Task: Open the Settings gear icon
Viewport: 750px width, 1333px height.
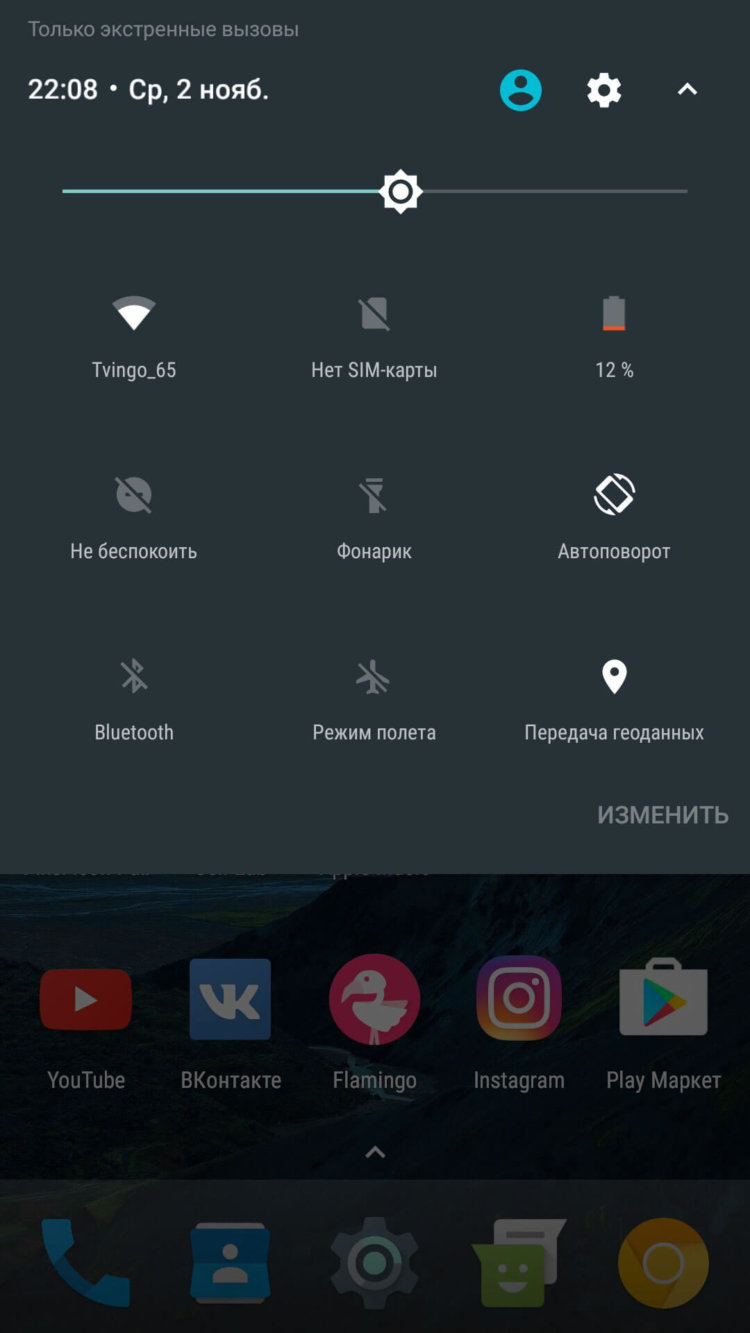Action: click(x=603, y=90)
